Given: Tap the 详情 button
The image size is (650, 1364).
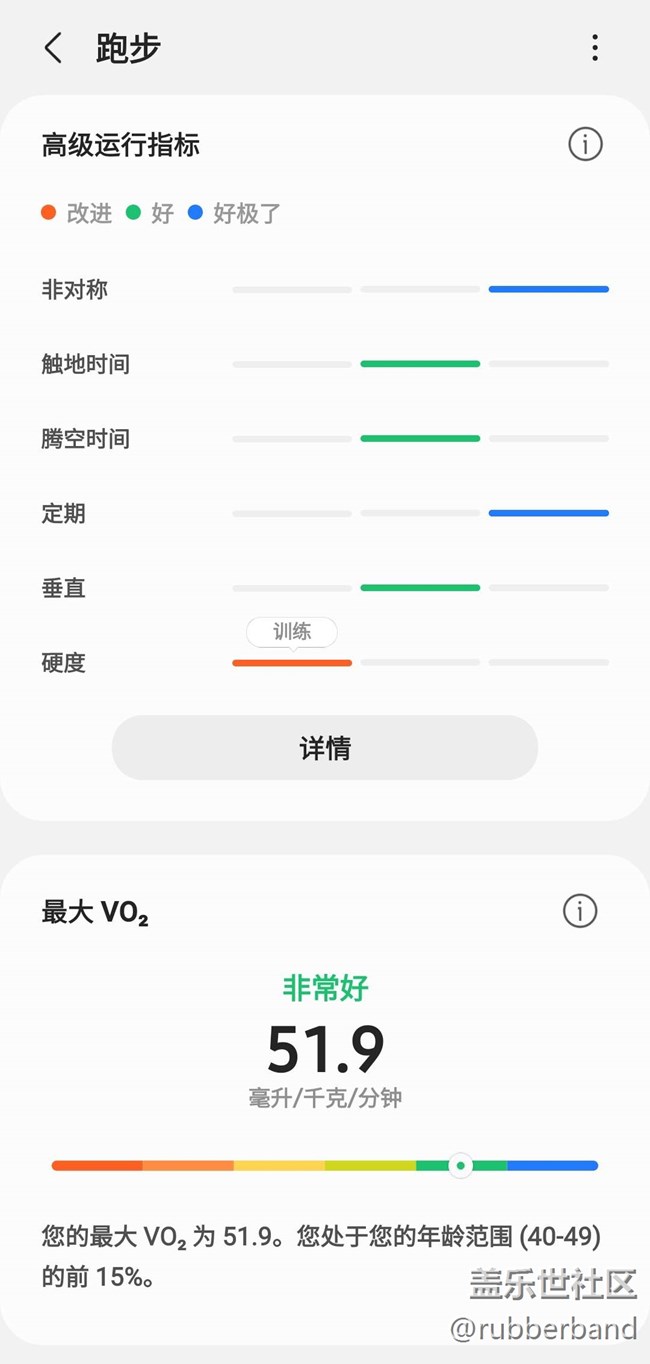Looking at the screenshot, I should 325,748.
